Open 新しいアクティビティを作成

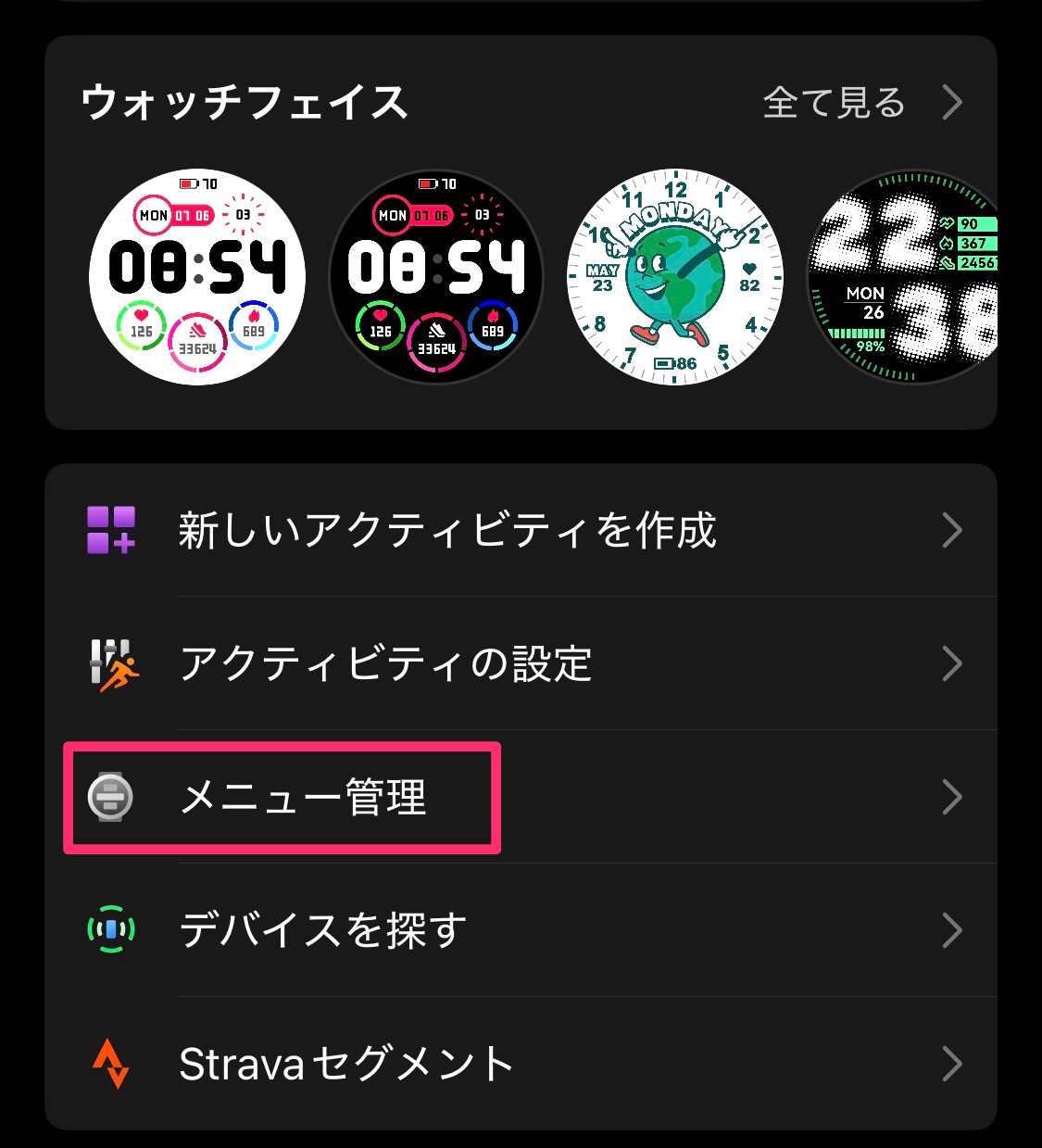521,531
